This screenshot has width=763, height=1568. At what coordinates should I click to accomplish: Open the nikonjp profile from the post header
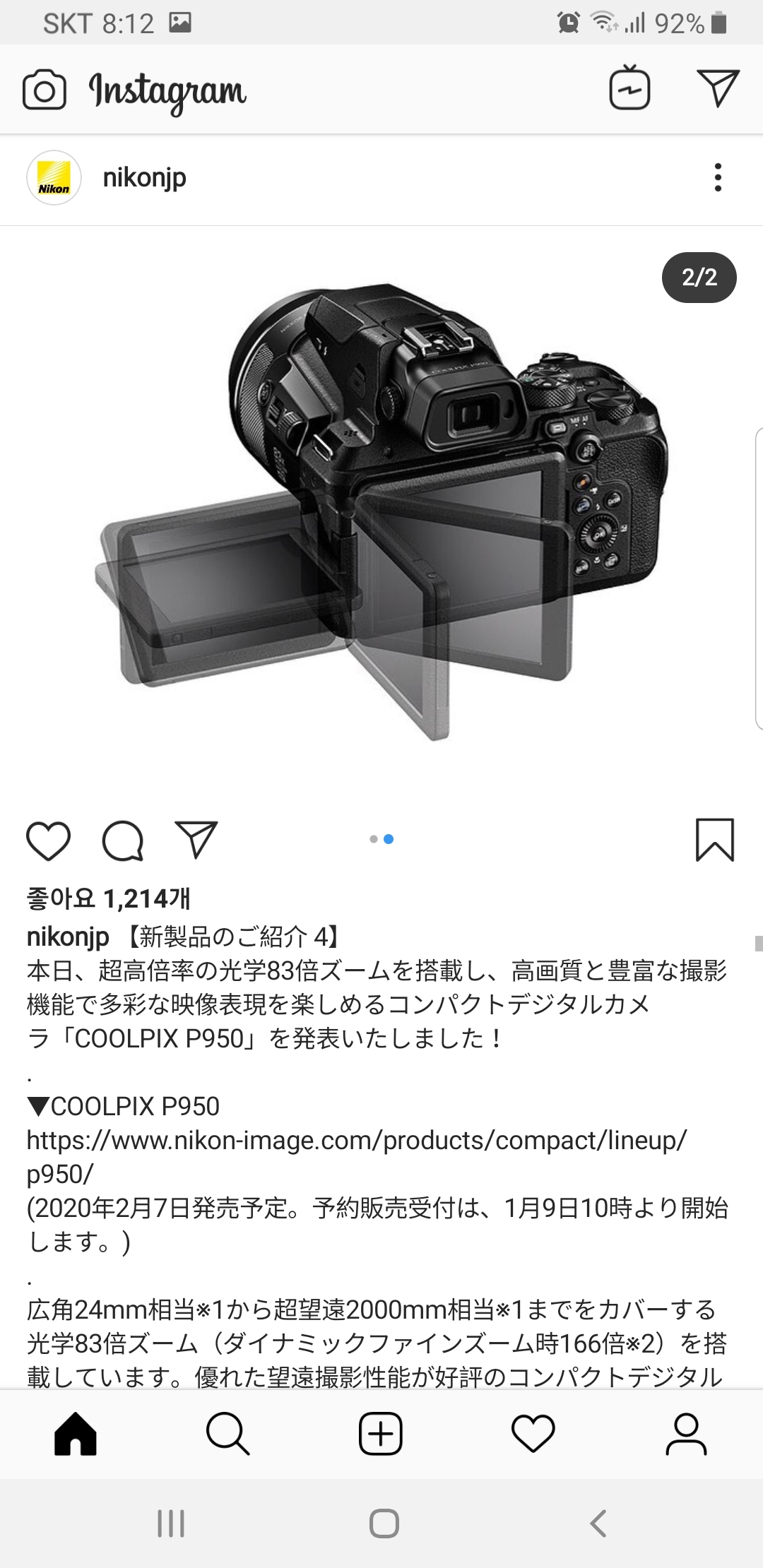click(144, 177)
